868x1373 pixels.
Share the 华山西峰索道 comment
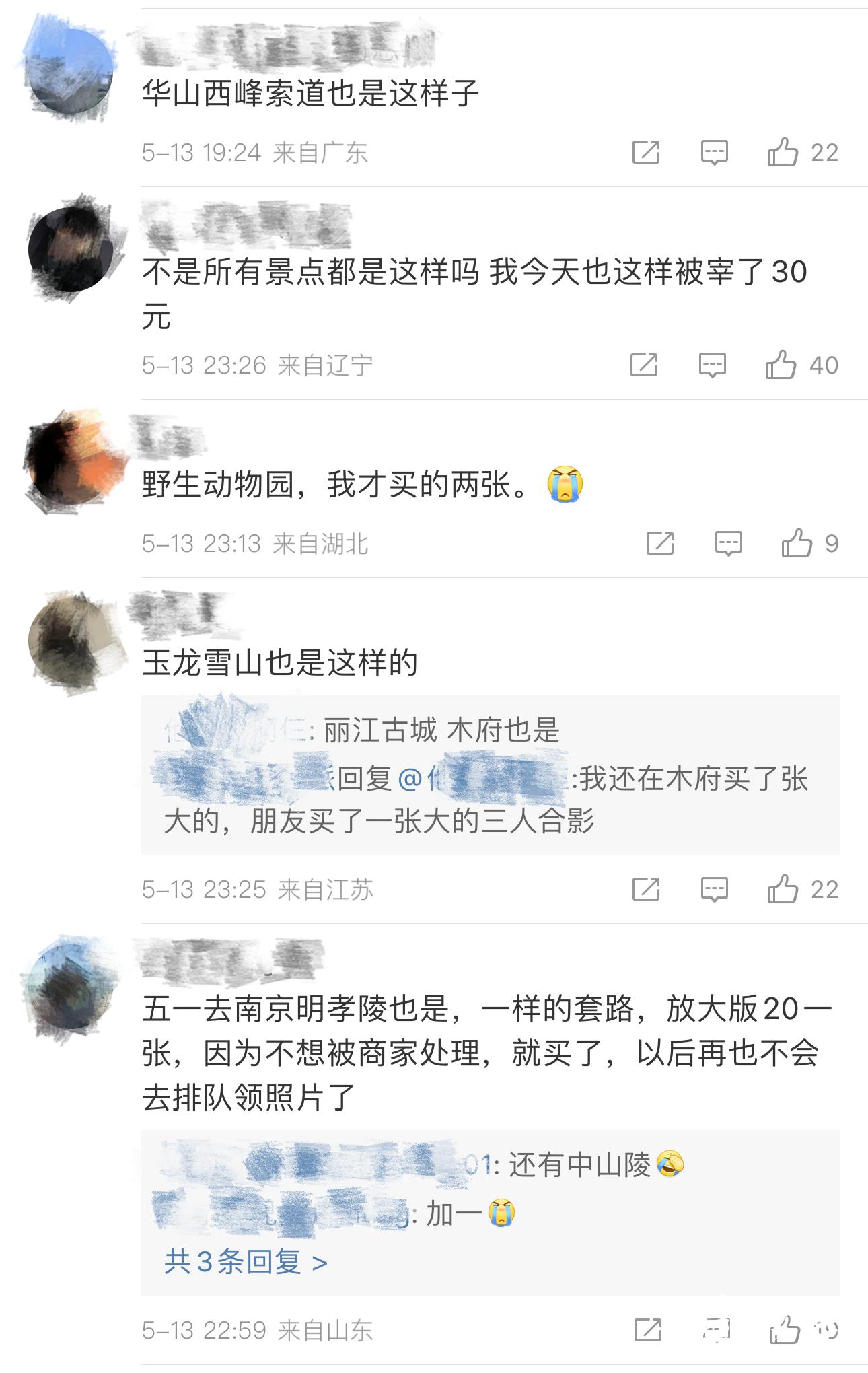point(646,151)
